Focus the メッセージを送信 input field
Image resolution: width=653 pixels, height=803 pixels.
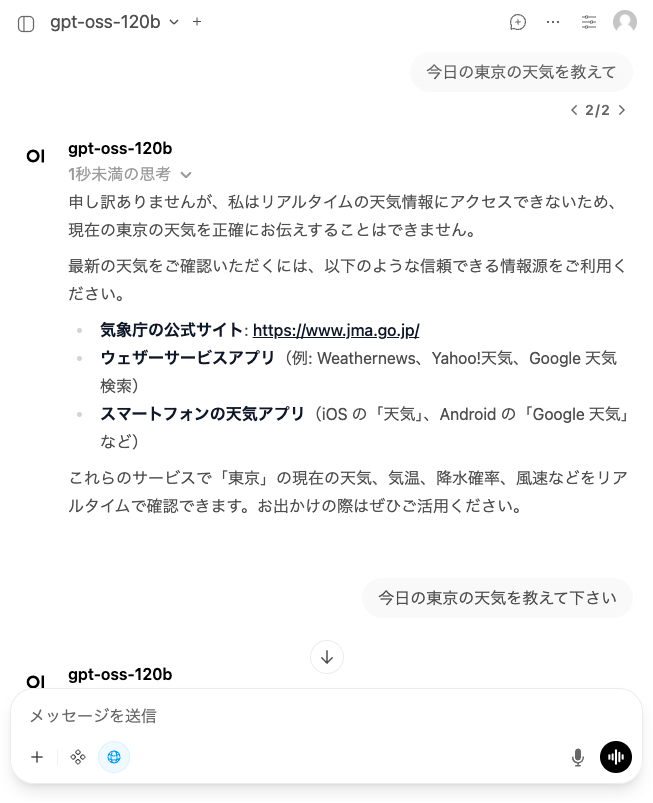pos(300,716)
